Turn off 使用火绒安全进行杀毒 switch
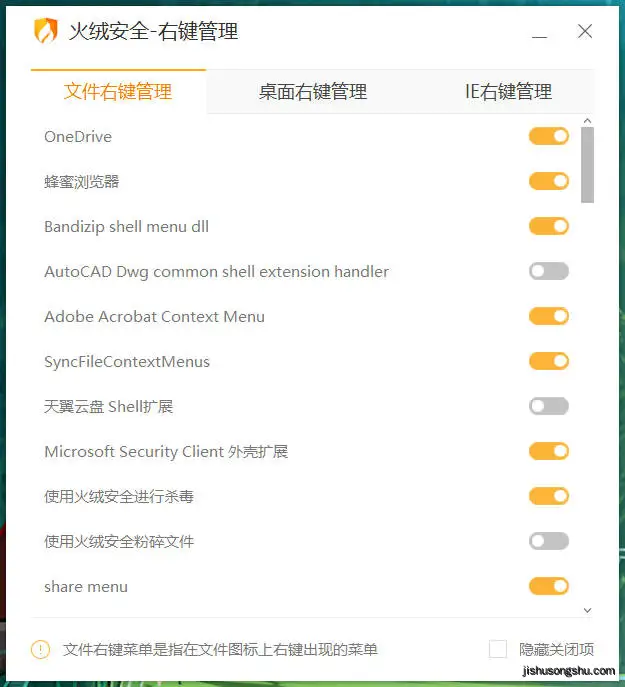This screenshot has height=687, width=625. [549, 496]
